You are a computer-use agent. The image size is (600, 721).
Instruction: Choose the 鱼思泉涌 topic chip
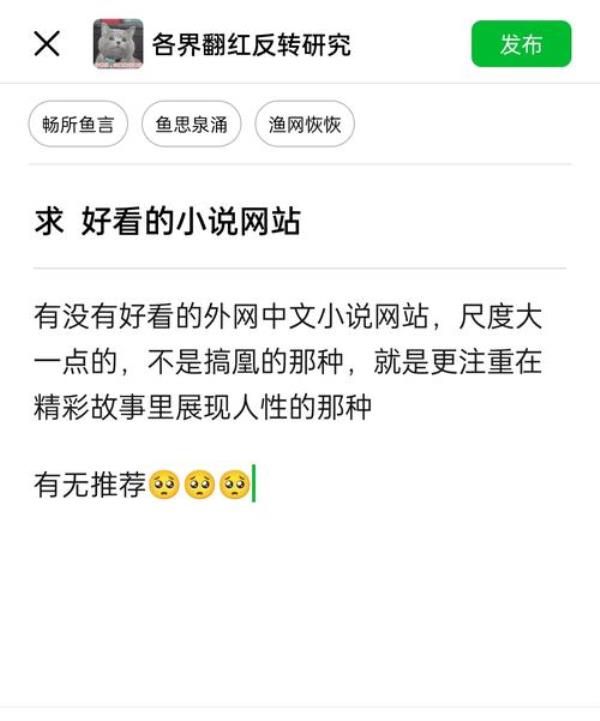(x=192, y=126)
